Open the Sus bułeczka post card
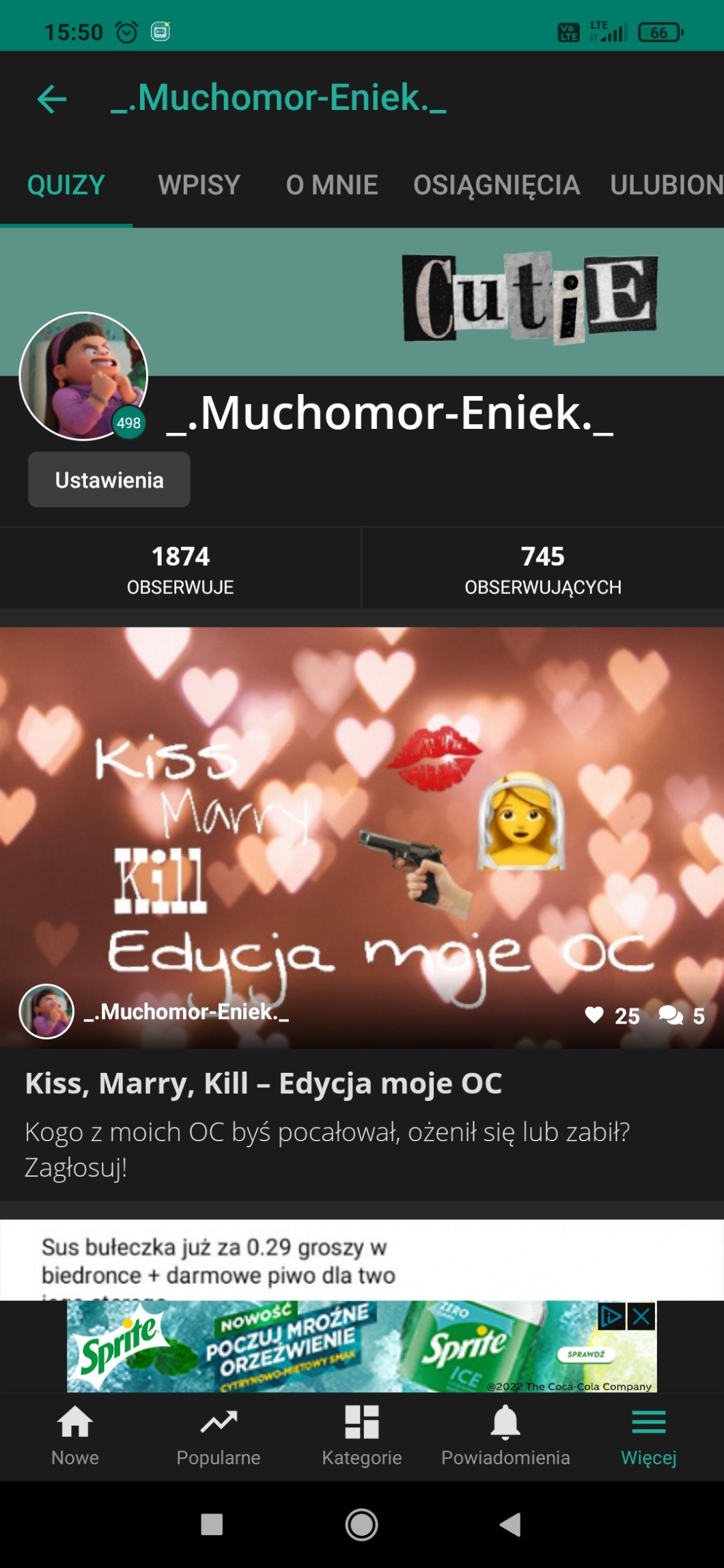The width and height of the screenshot is (724, 1568). click(219, 1261)
